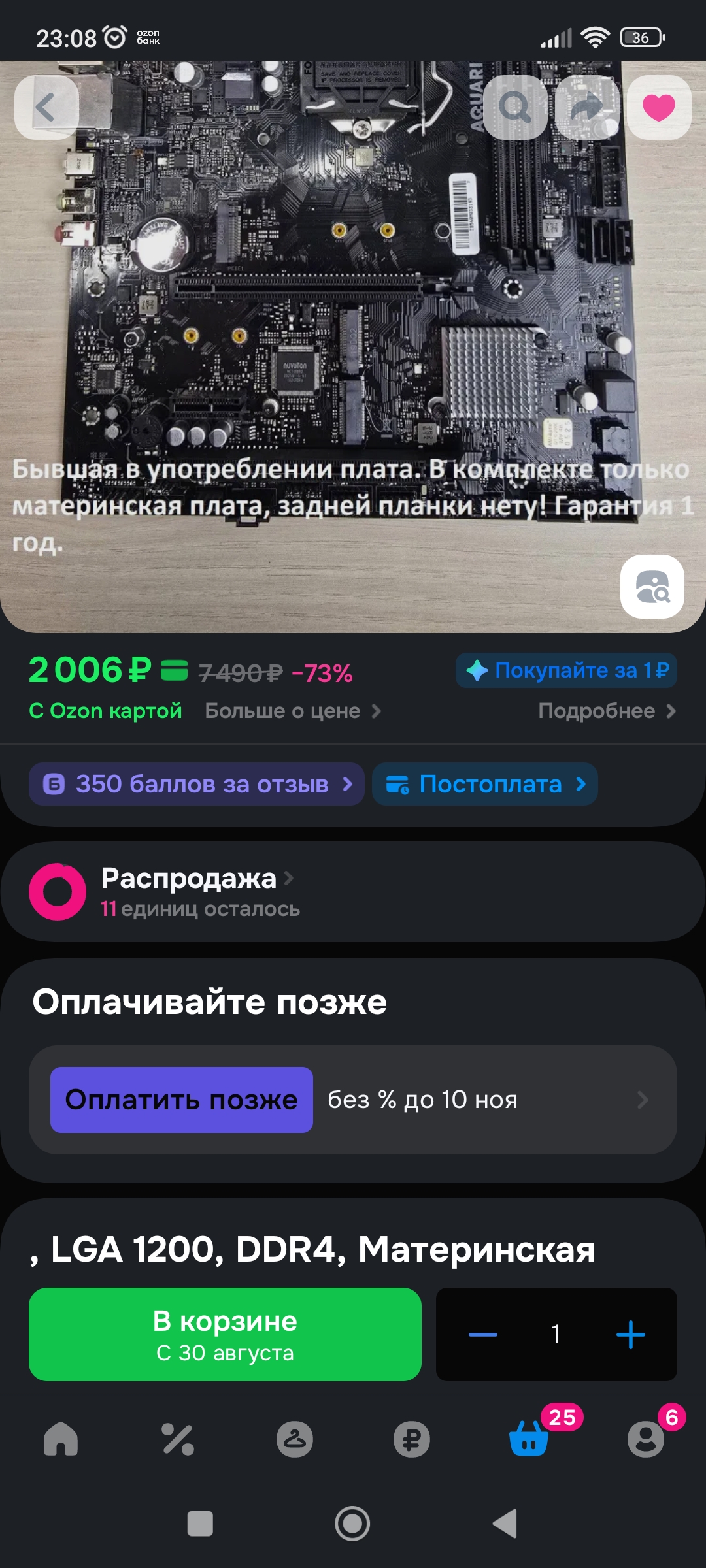Open "Больше о цене" details
706x1568 pixels.
pyautogui.click(x=292, y=711)
